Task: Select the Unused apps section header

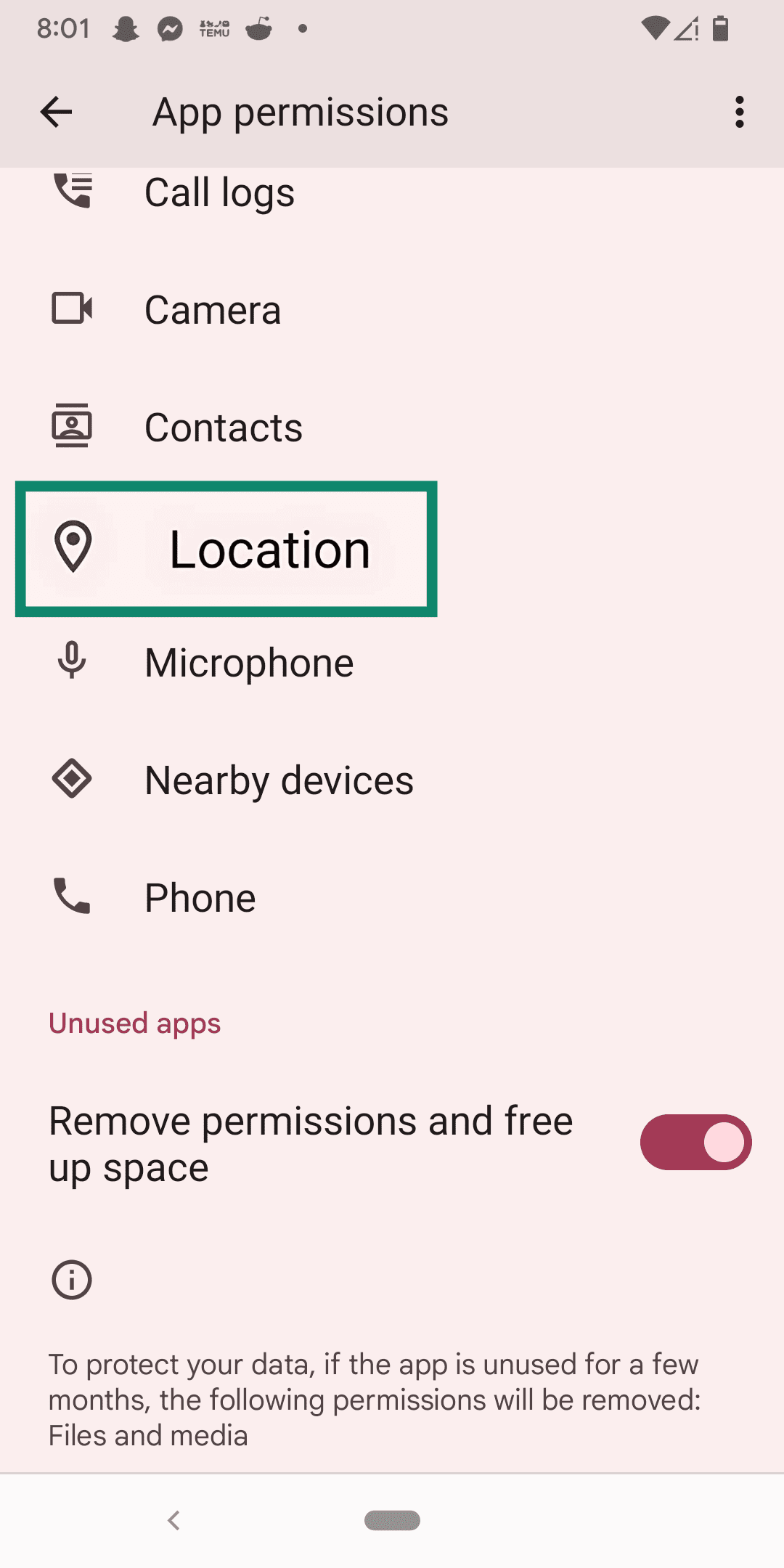Action: point(134,1023)
